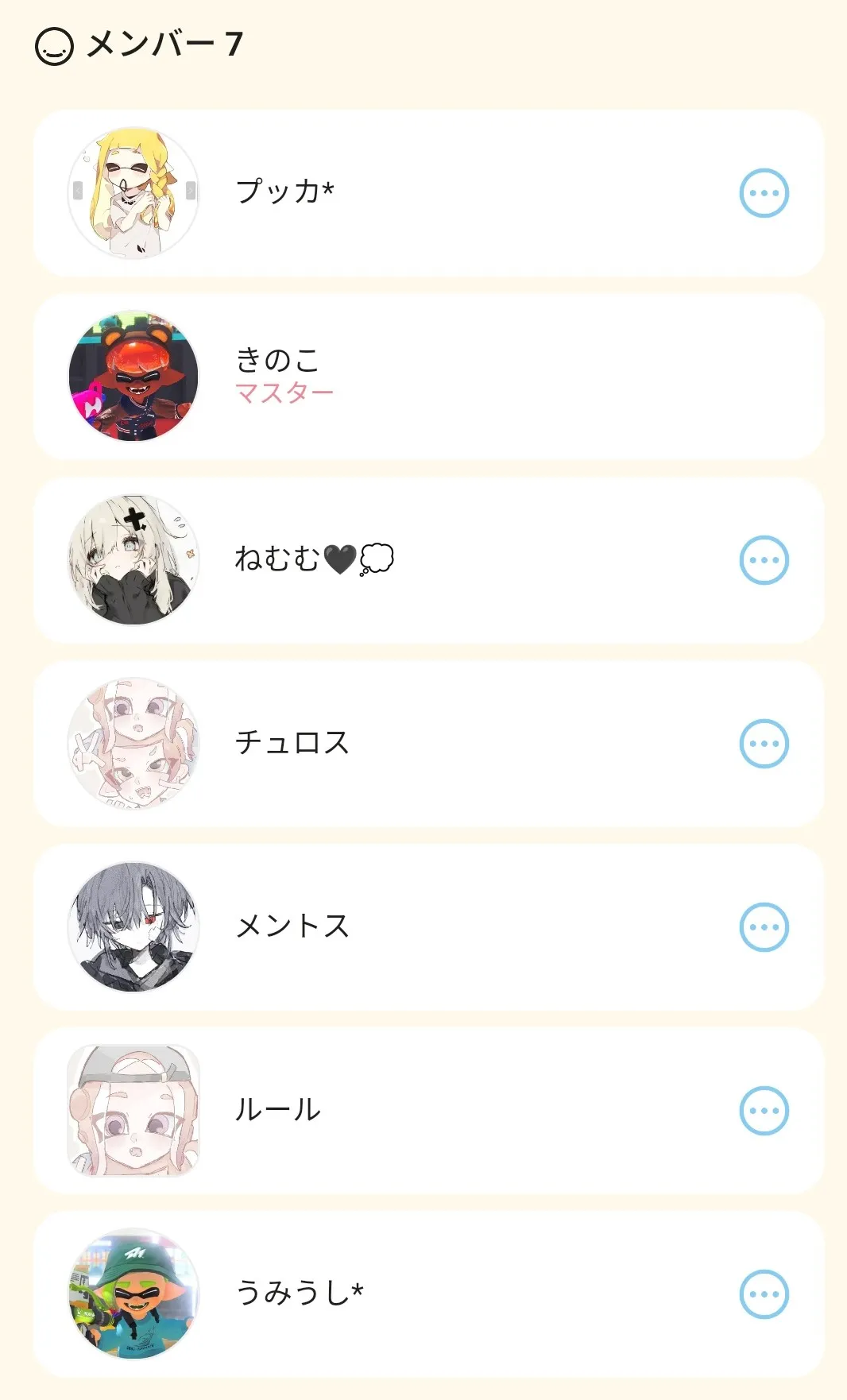
Task: Tap the メントス member row
Action: click(x=292, y=927)
